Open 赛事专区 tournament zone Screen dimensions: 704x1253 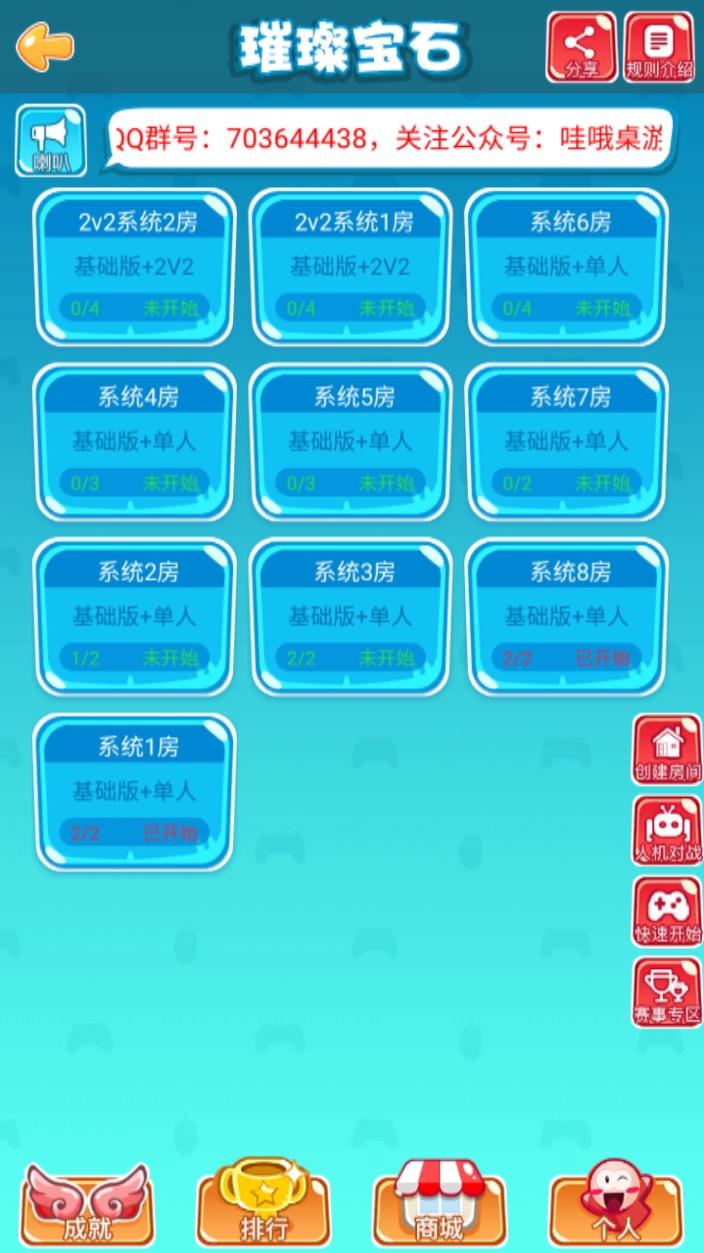pyautogui.click(x=667, y=991)
